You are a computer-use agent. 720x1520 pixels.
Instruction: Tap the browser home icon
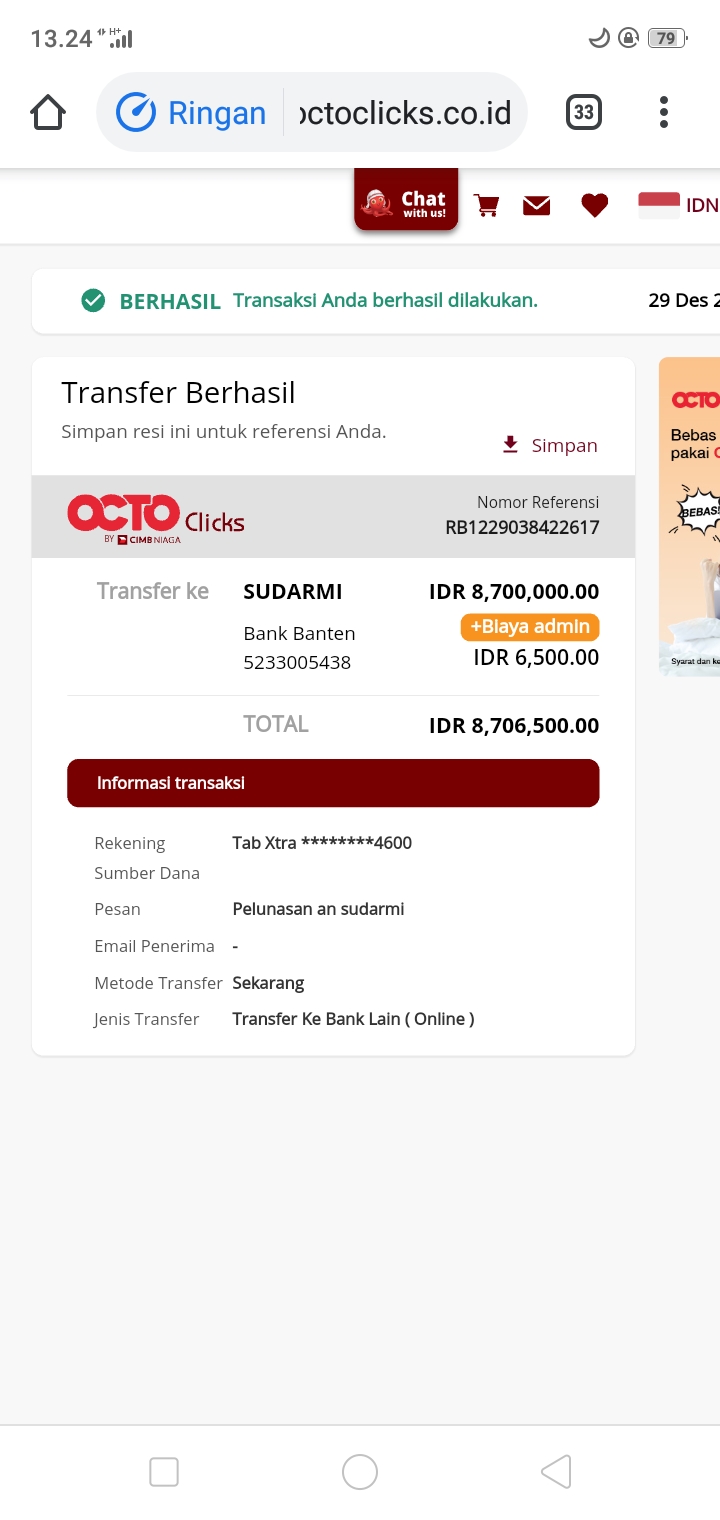tap(48, 113)
